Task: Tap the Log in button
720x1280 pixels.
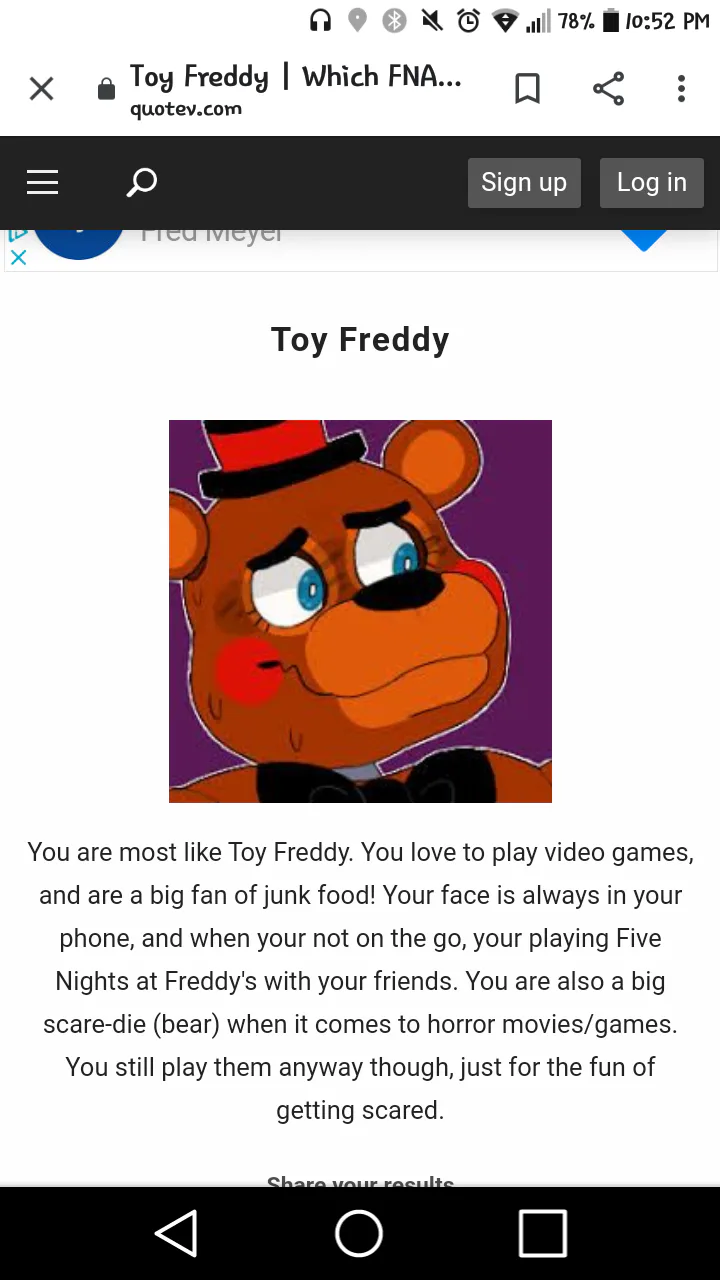Action: click(652, 183)
